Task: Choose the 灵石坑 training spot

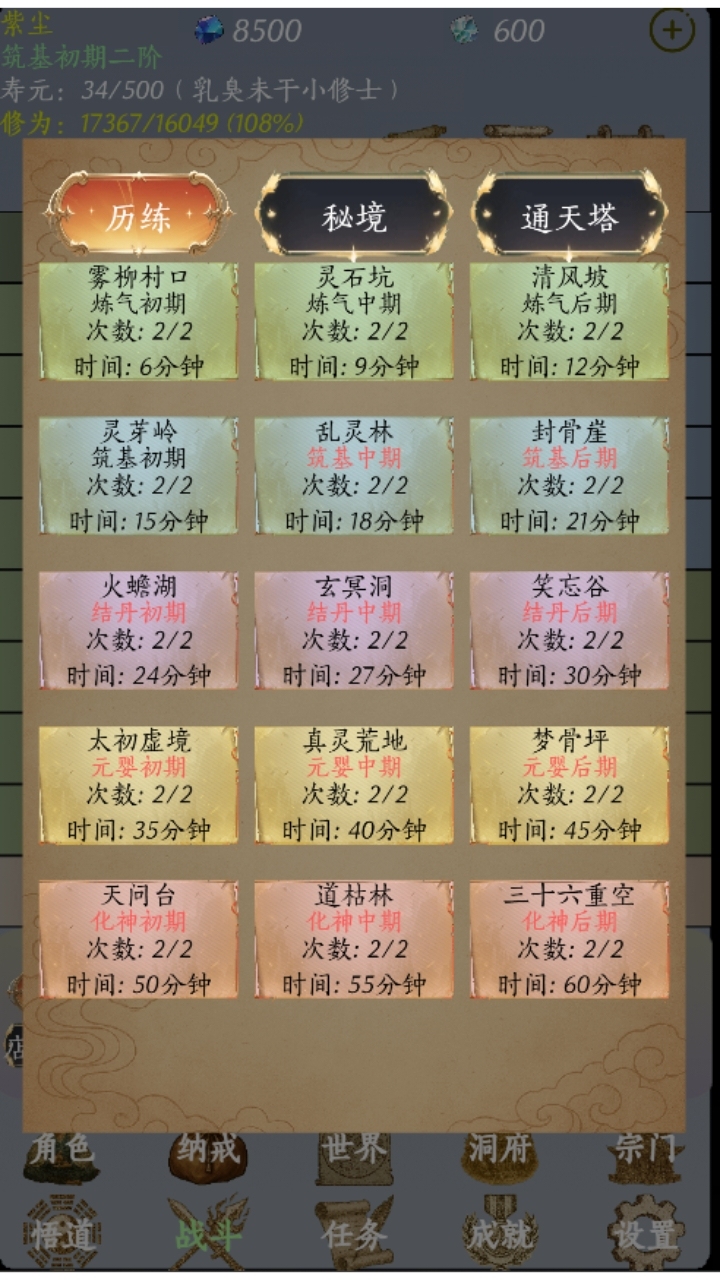Action: (354, 321)
